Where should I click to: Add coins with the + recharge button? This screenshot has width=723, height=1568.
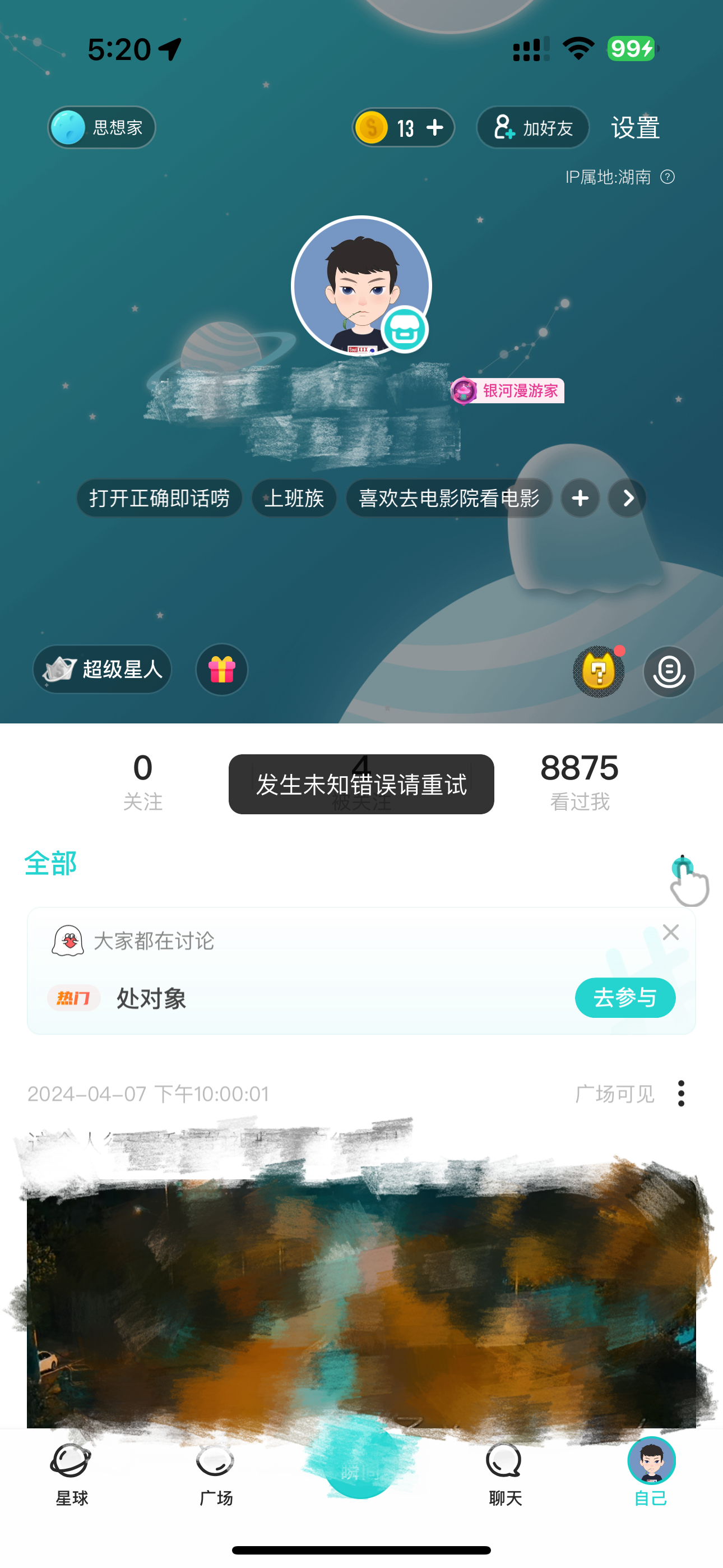pos(434,127)
